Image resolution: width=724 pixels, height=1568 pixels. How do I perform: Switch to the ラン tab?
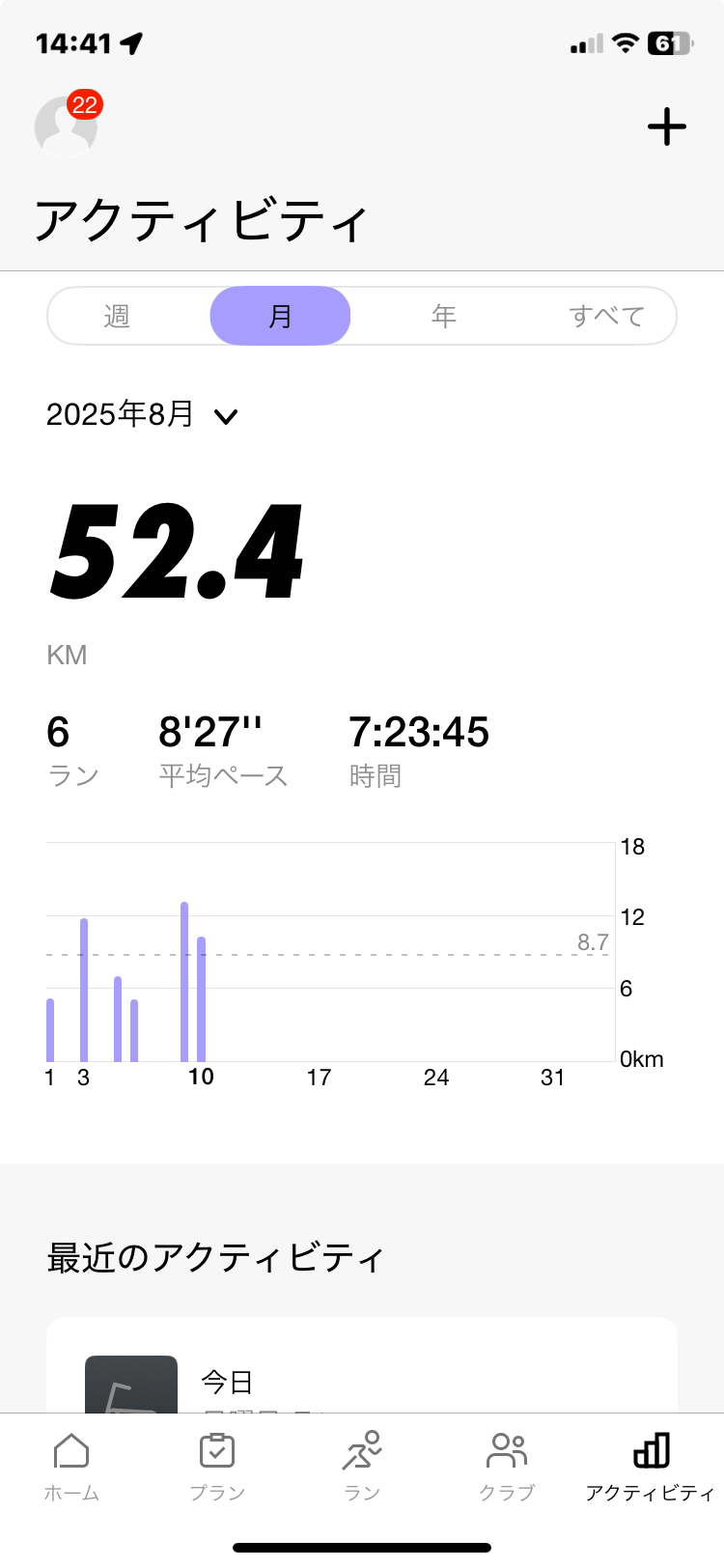coord(362,1468)
